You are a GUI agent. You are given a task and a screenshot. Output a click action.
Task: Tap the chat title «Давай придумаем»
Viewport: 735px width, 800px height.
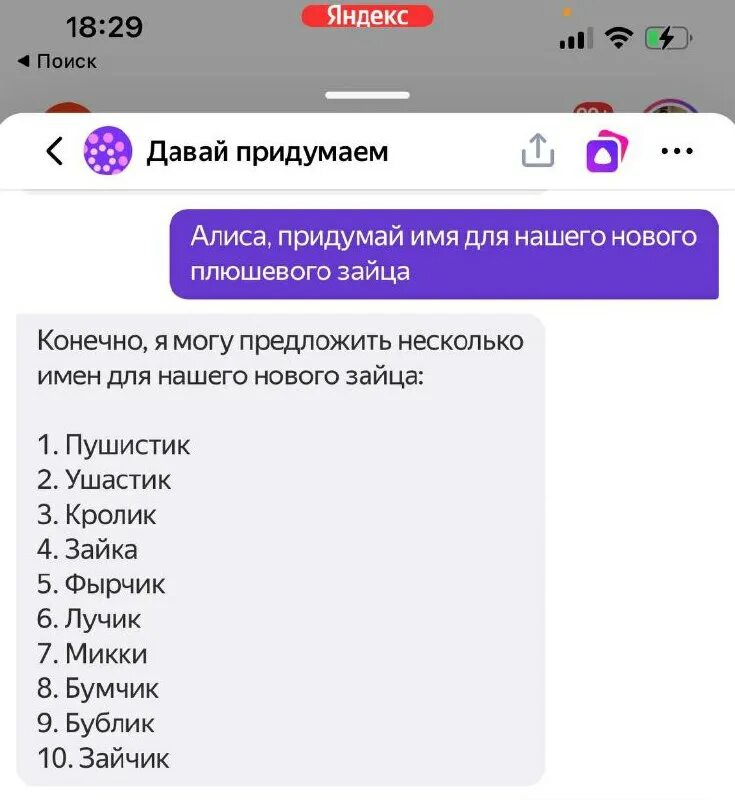(x=269, y=149)
